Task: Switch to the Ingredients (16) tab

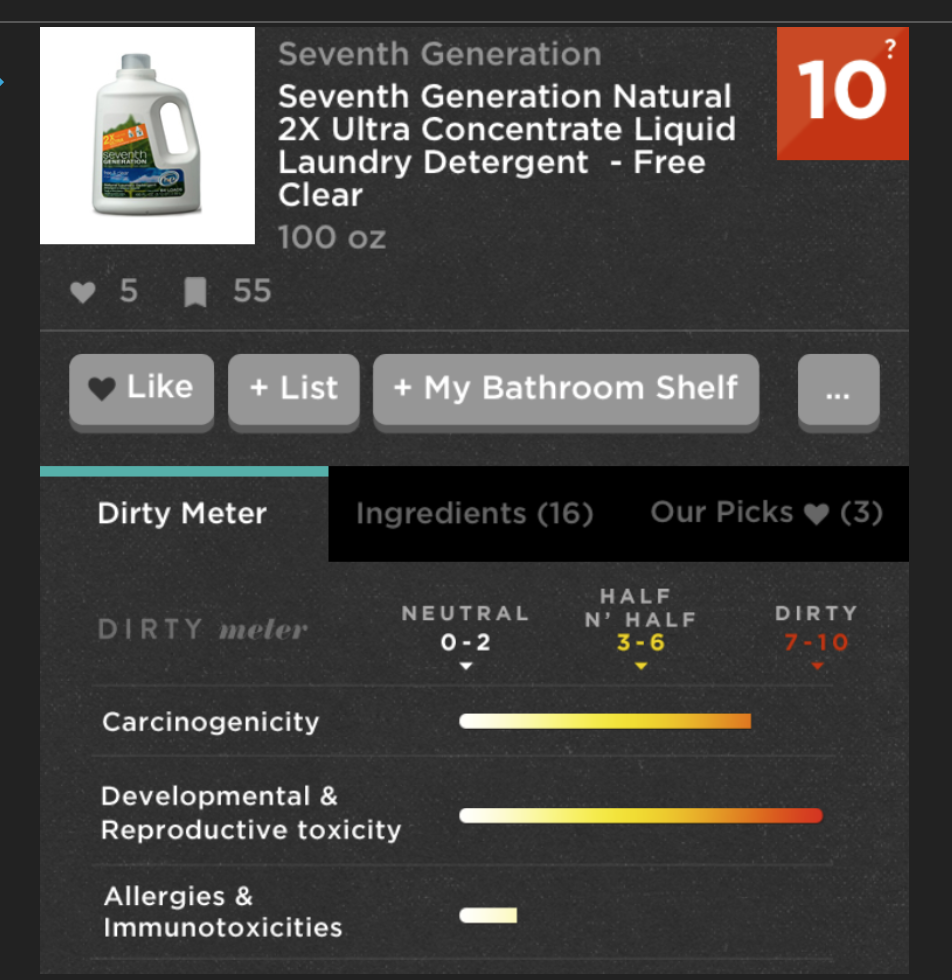Action: click(474, 514)
